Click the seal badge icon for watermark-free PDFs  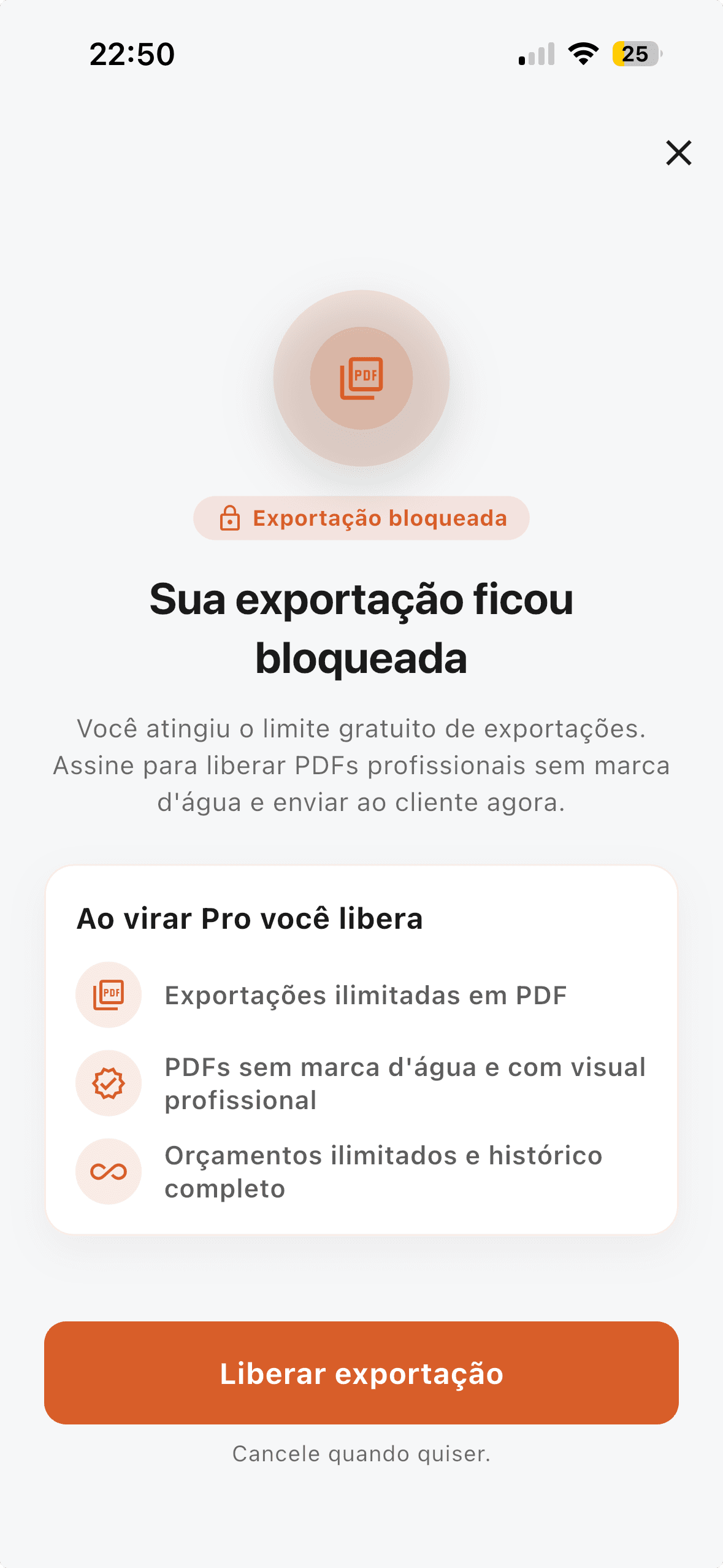[x=109, y=1083]
